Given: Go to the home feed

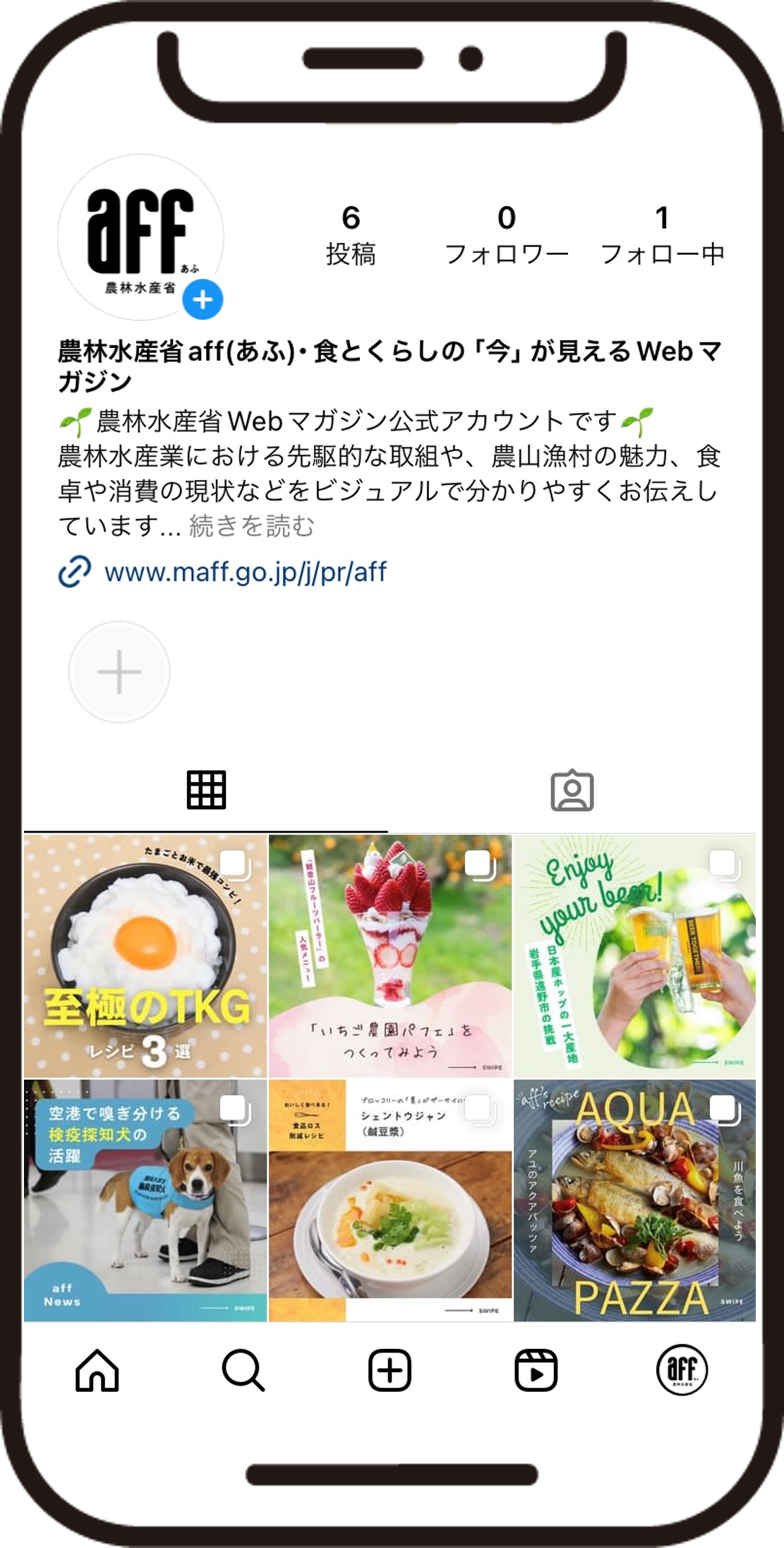Looking at the screenshot, I should pos(97,1370).
